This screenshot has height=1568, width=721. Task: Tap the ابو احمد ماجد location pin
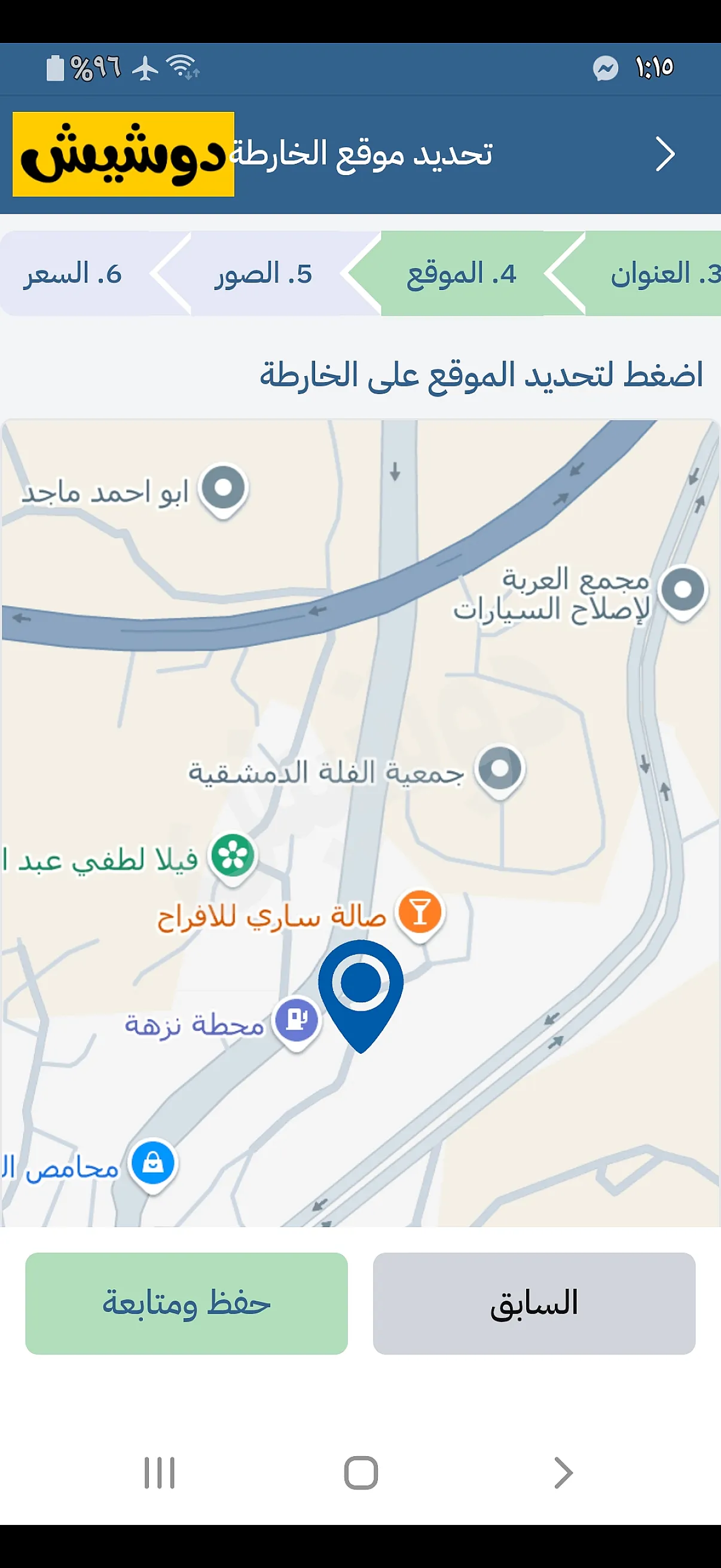pos(224,487)
